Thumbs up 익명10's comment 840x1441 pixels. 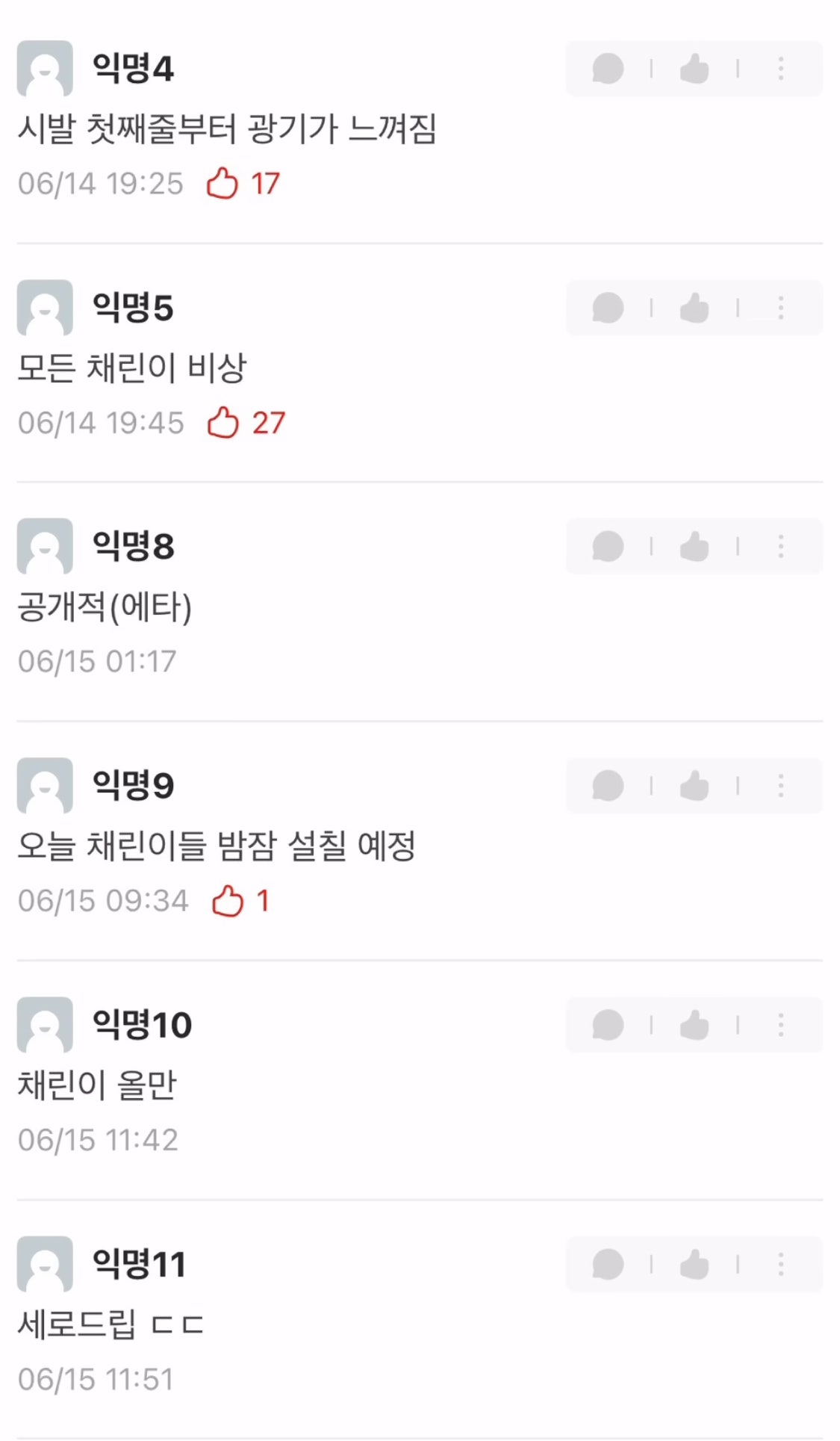pyautogui.click(x=694, y=1025)
